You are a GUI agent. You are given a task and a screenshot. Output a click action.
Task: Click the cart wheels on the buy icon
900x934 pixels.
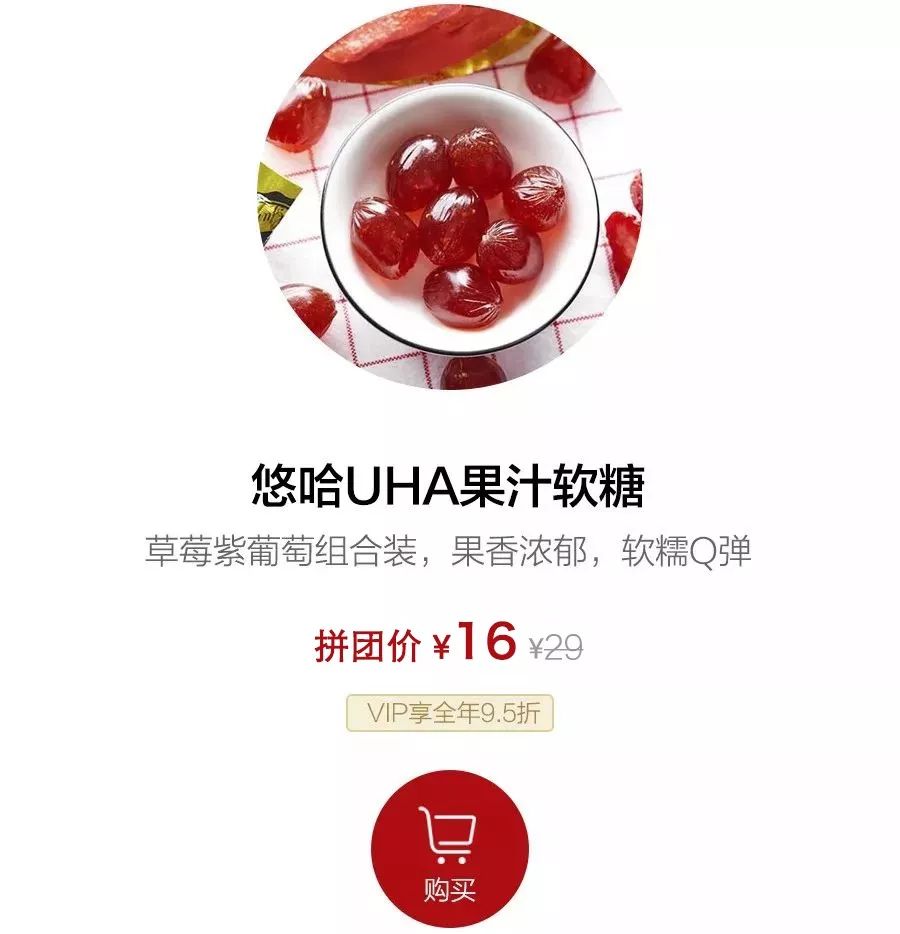(450, 858)
